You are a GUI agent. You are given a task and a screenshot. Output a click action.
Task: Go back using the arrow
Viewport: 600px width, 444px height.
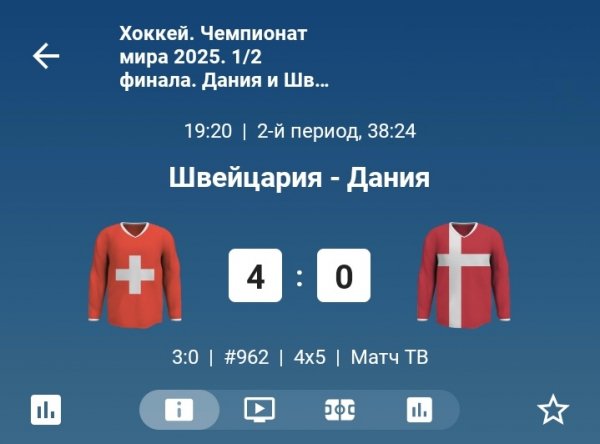(x=46, y=56)
